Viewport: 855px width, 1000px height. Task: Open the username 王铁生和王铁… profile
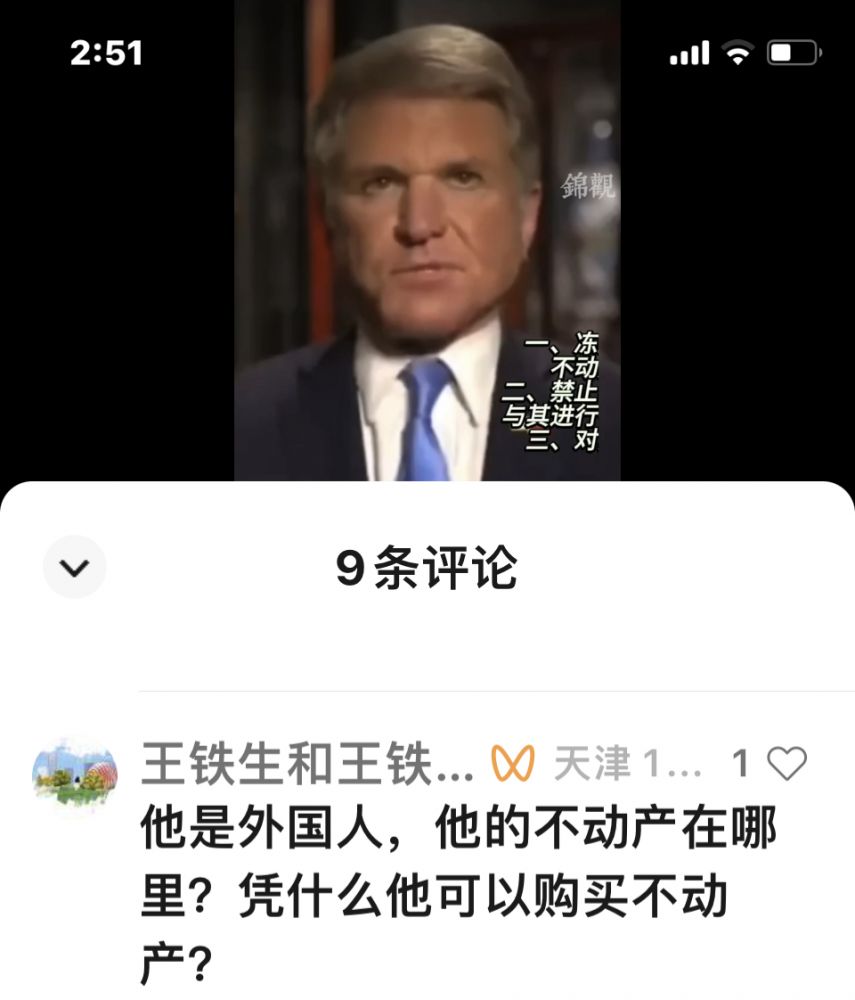[x=307, y=765]
